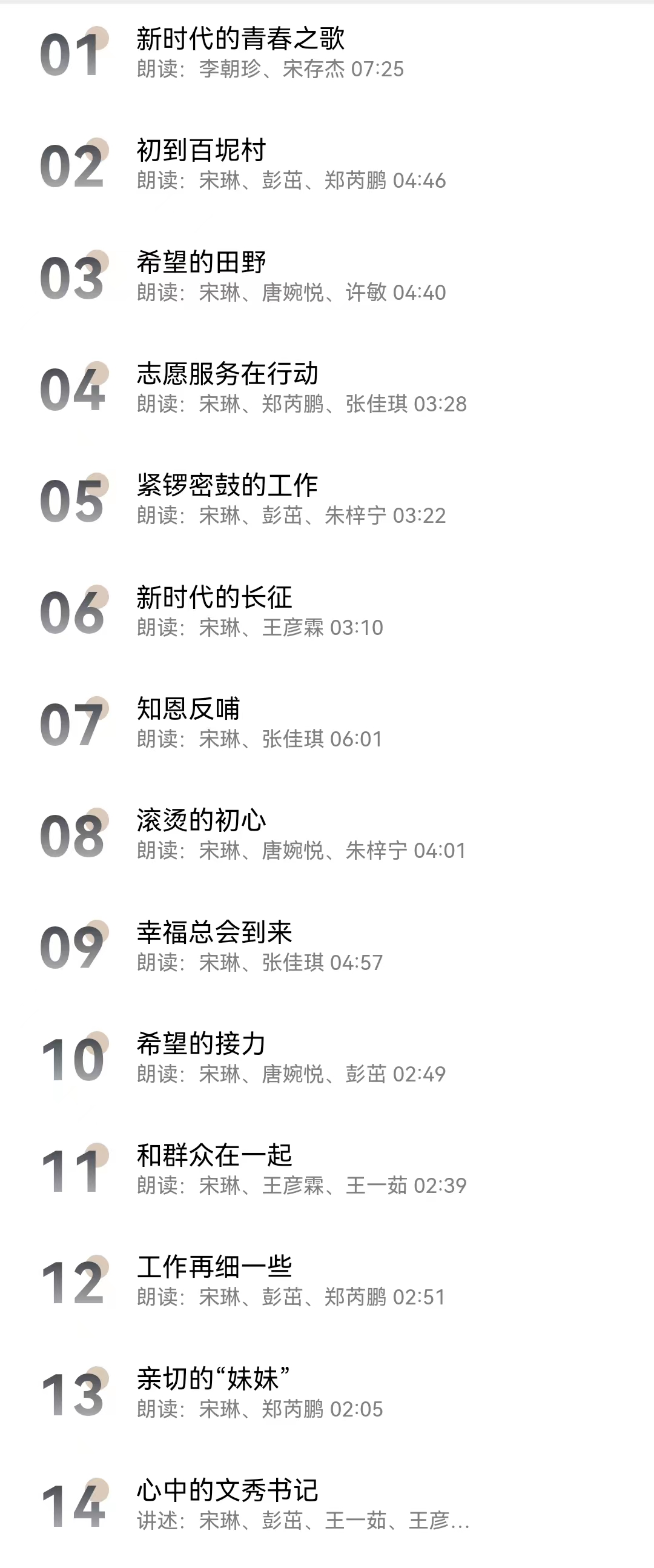The height and width of the screenshot is (1568, 654).
Task: Listen to track 13 亲切的“妹妹”
Action: pyautogui.click(x=213, y=1380)
